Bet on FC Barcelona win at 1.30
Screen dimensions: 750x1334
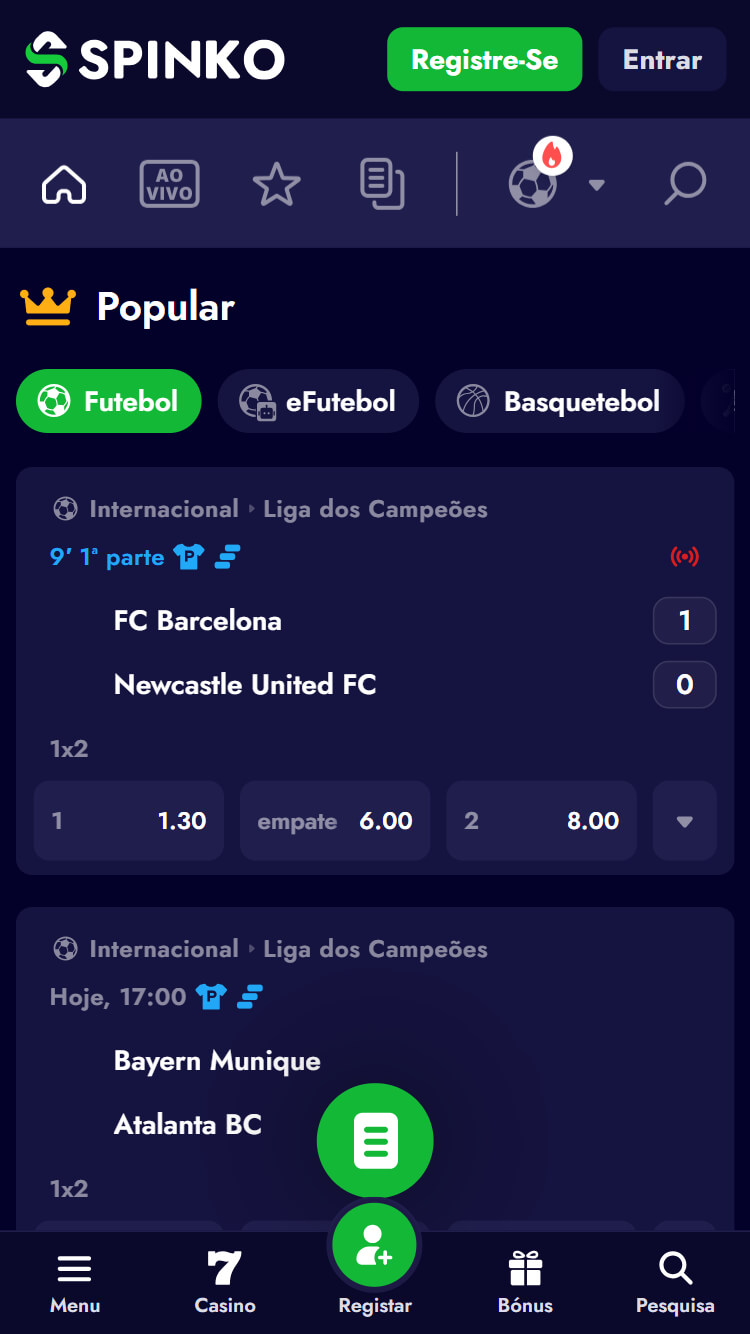click(x=129, y=821)
